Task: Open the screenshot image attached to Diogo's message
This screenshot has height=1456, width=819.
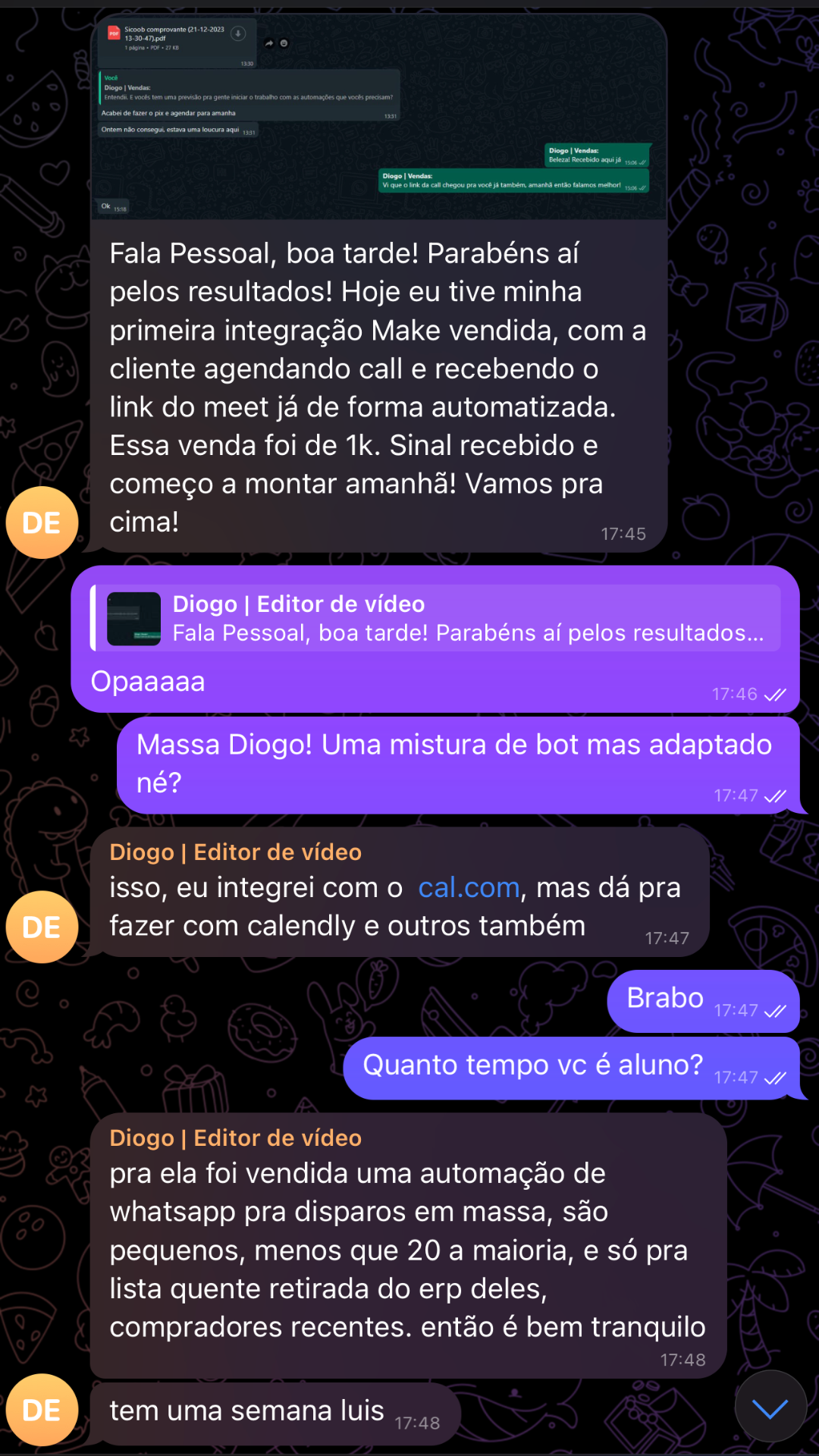Action: pos(379,118)
